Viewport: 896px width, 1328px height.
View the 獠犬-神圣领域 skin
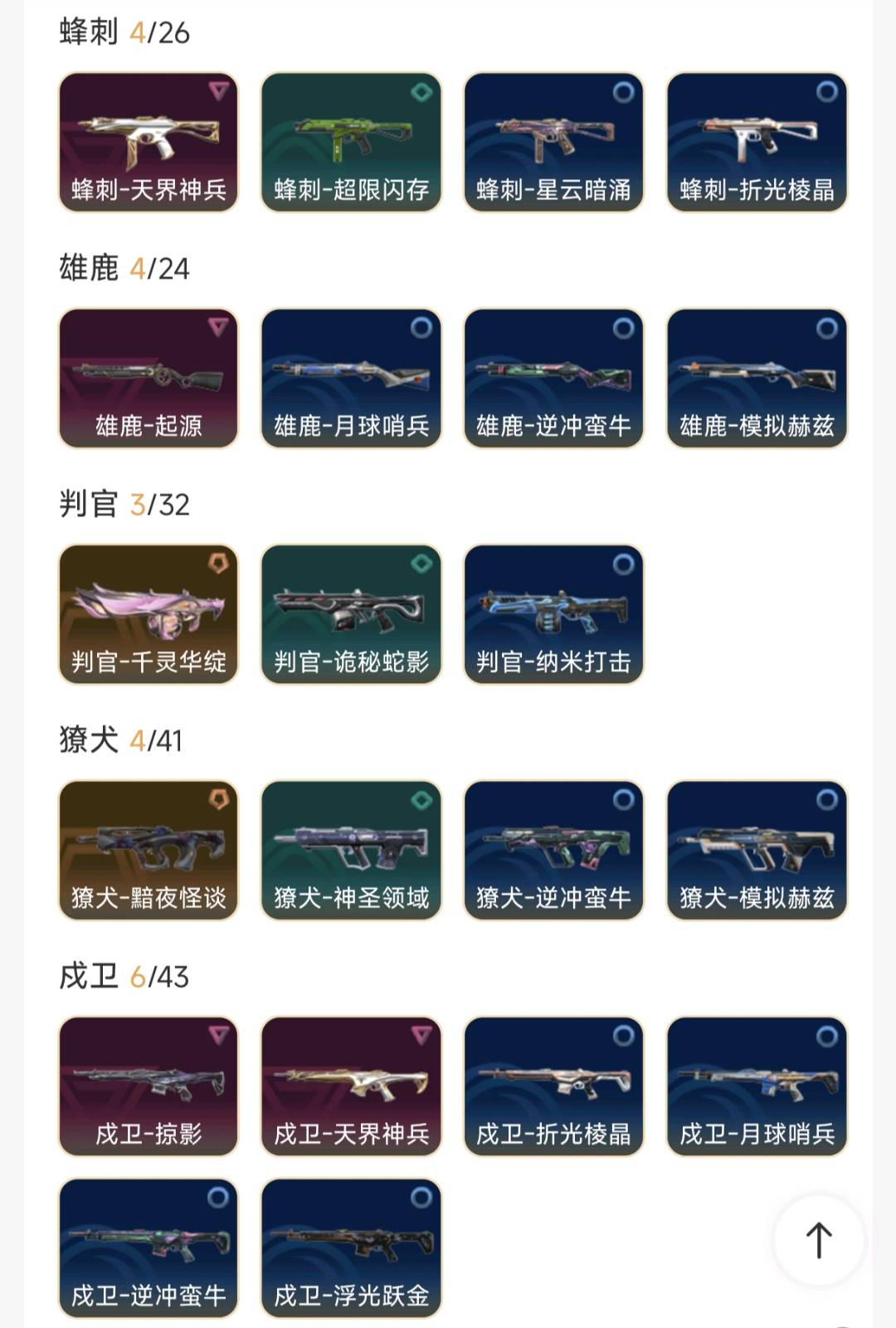tap(351, 850)
